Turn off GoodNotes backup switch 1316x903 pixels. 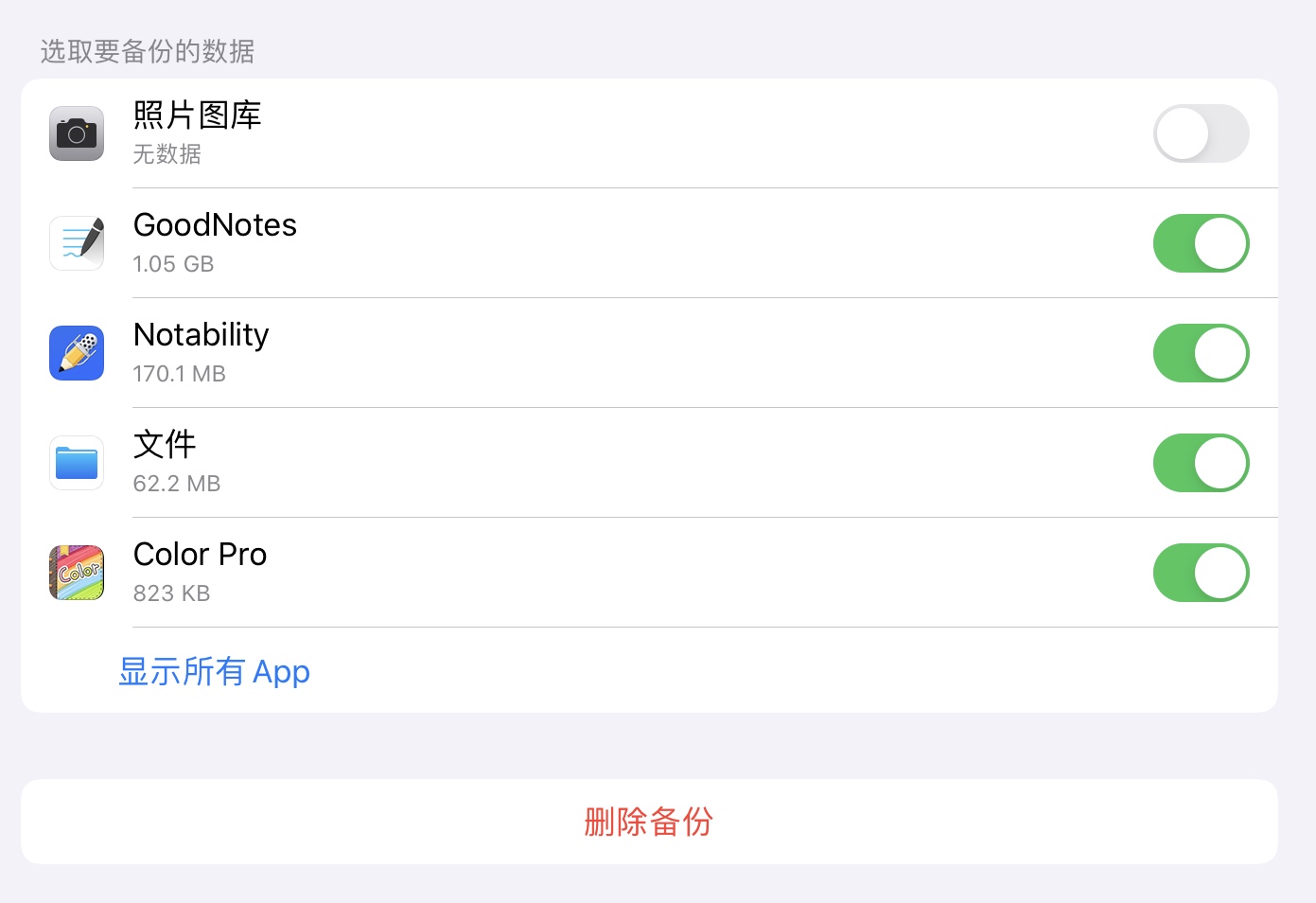click(x=1201, y=243)
